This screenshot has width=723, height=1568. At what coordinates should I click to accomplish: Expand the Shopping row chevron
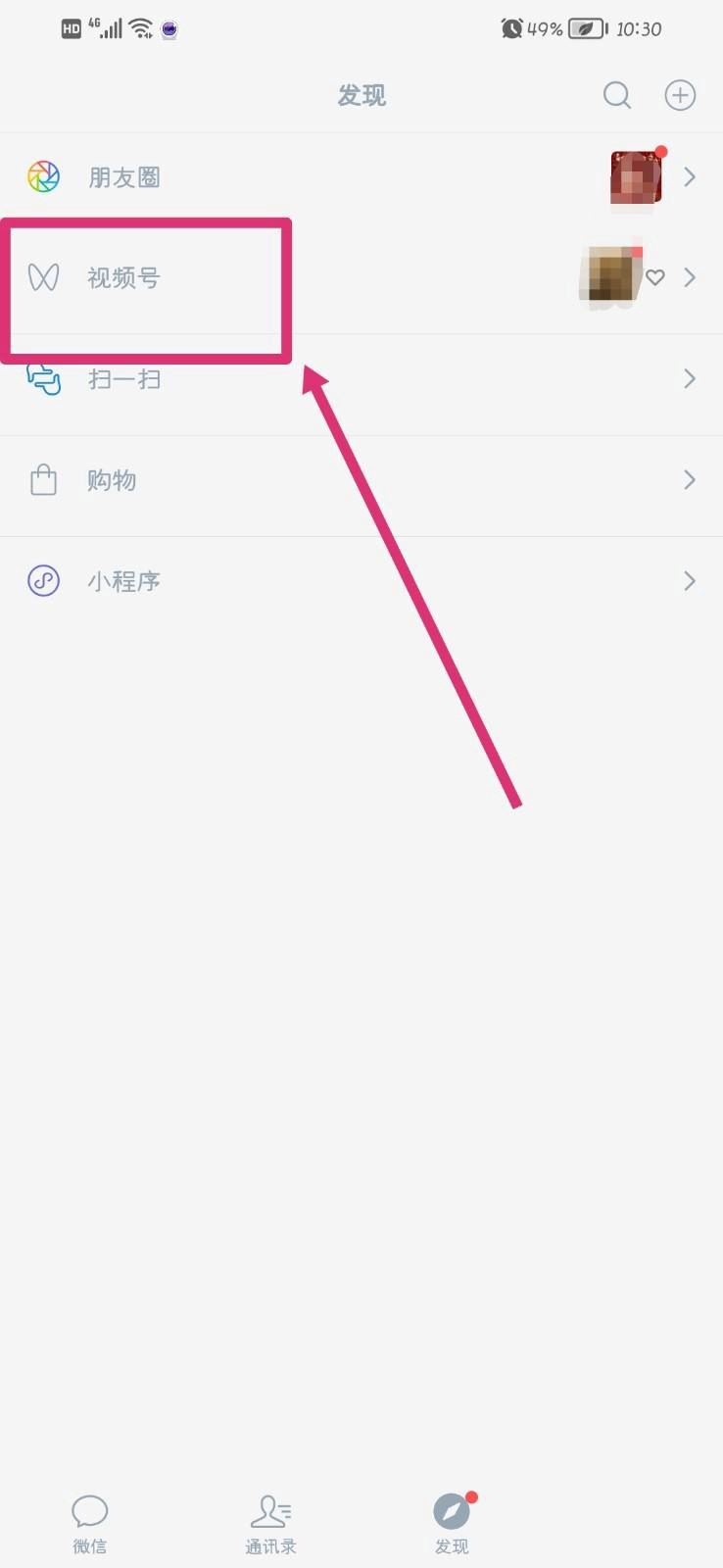click(x=690, y=479)
